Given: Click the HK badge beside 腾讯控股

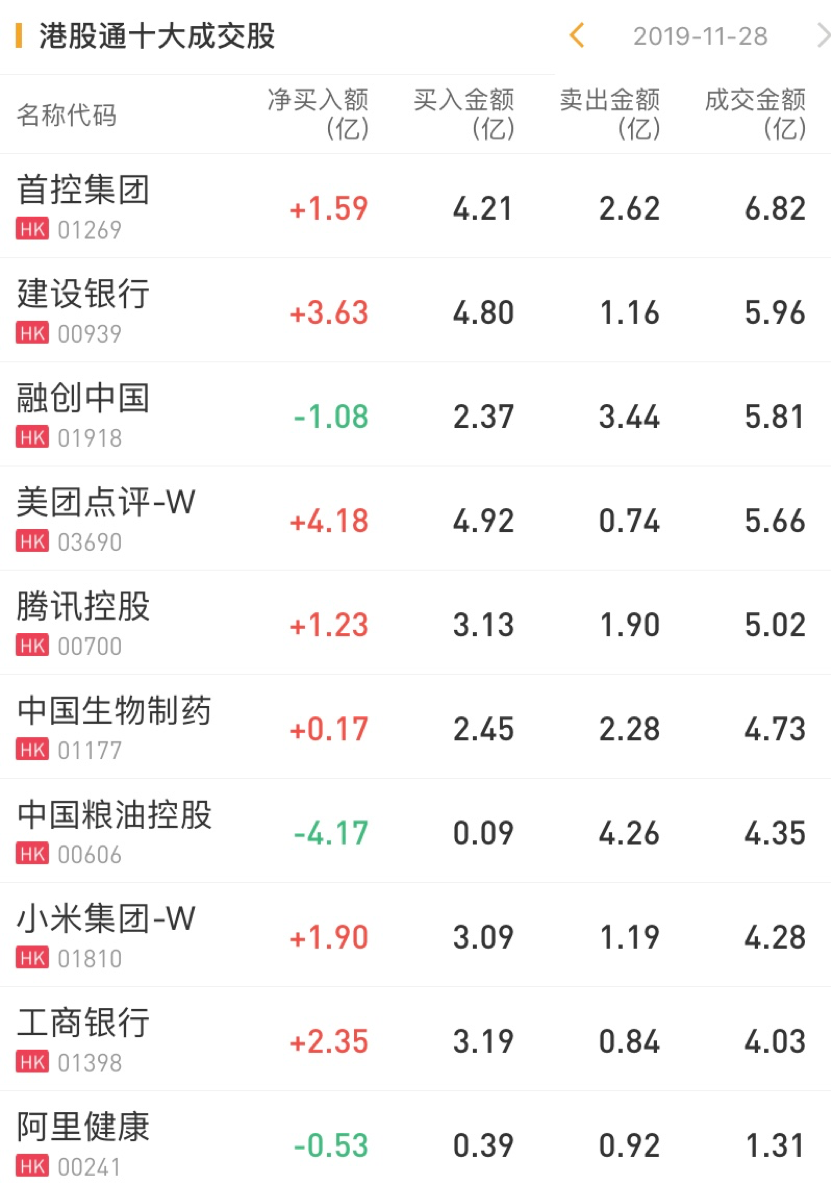Looking at the screenshot, I should [32, 645].
